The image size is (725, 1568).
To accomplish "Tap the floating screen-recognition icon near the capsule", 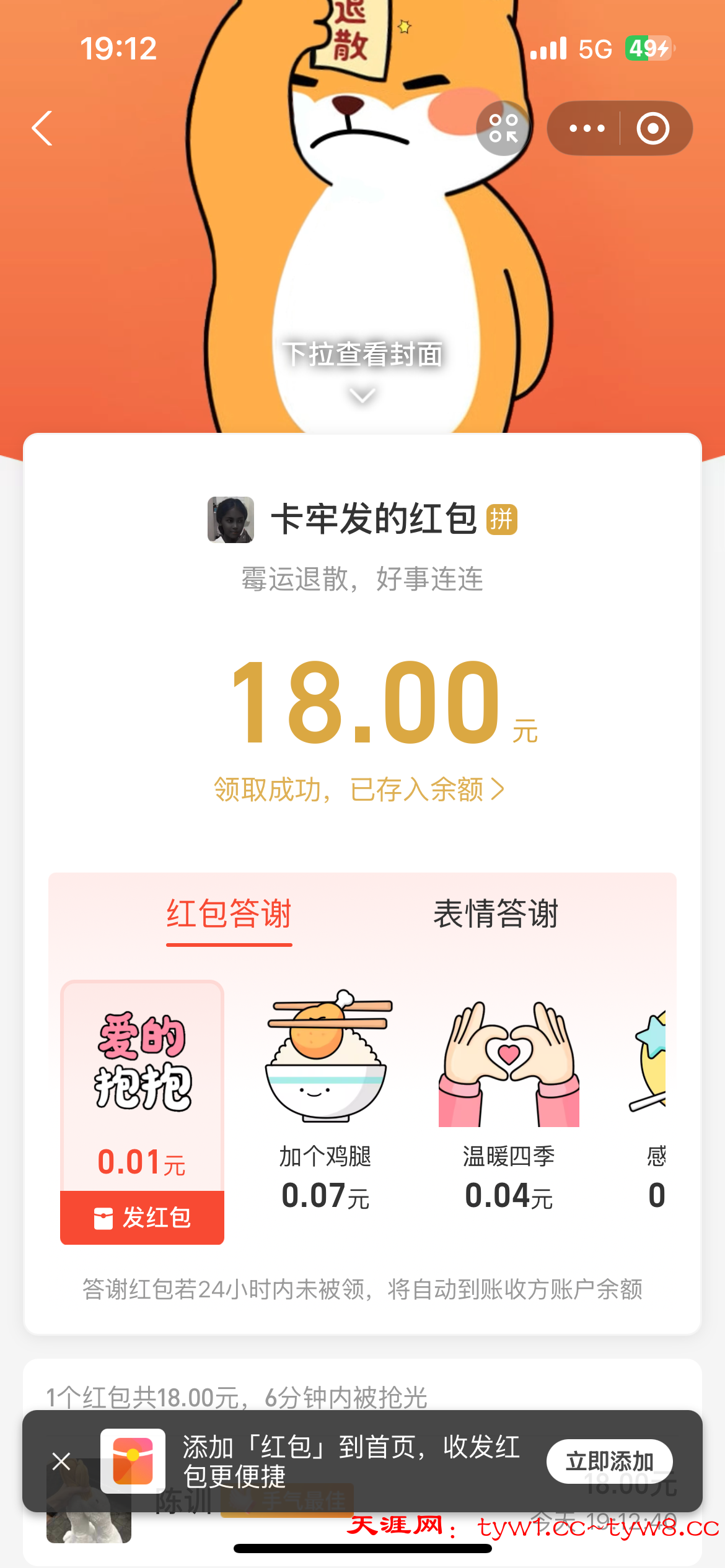I will pos(504,128).
